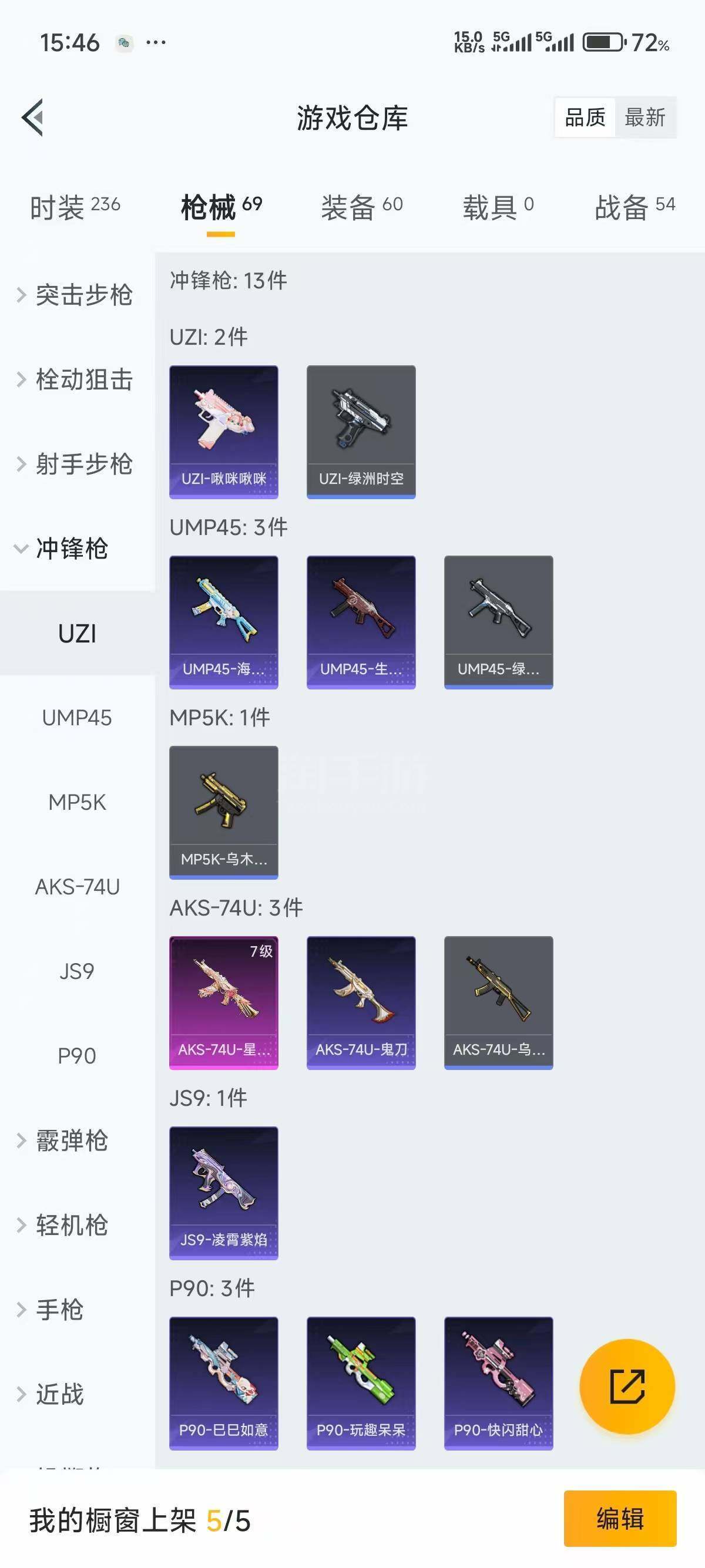The height and width of the screenshot is (1568, 705).
Task: View the JS9-凌霄紫焰 skin
Action: pyautogui.click(x=223, y=1192)
